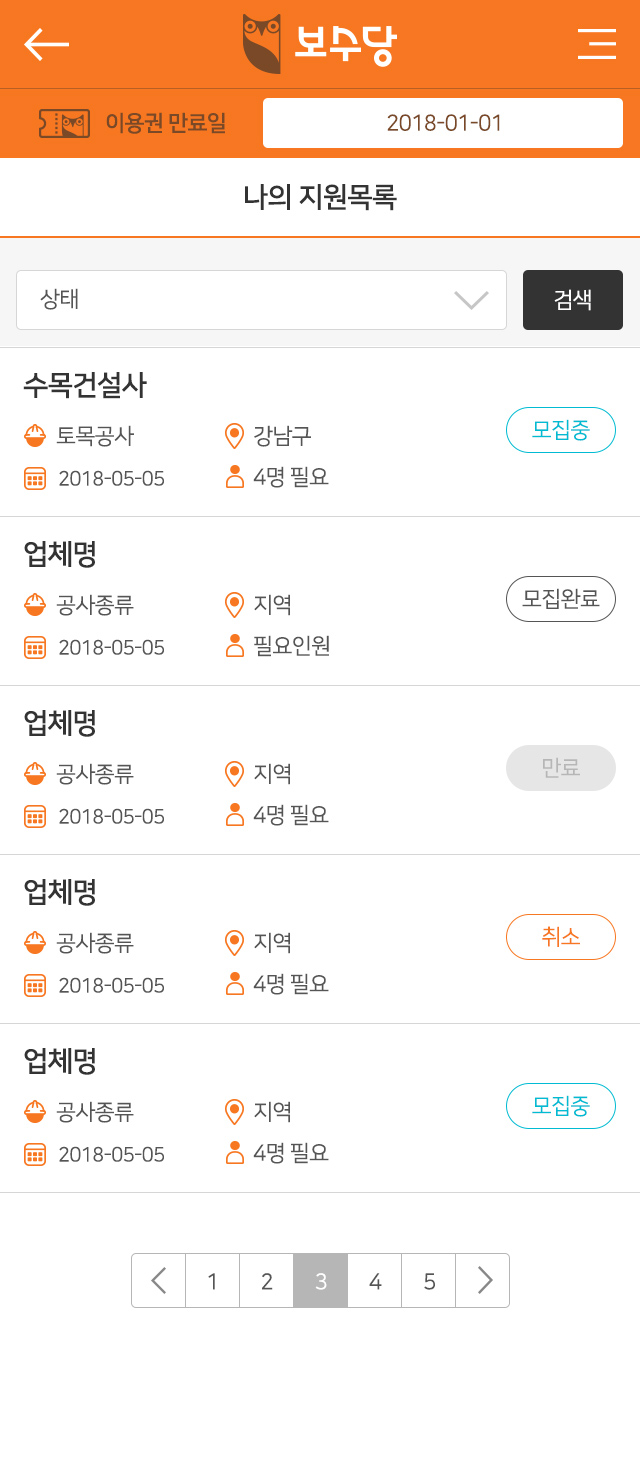This screenshot has width=640, height=1468.
Task: Tap the 모집완료 status badge
Action: click(x=561, y=599)
